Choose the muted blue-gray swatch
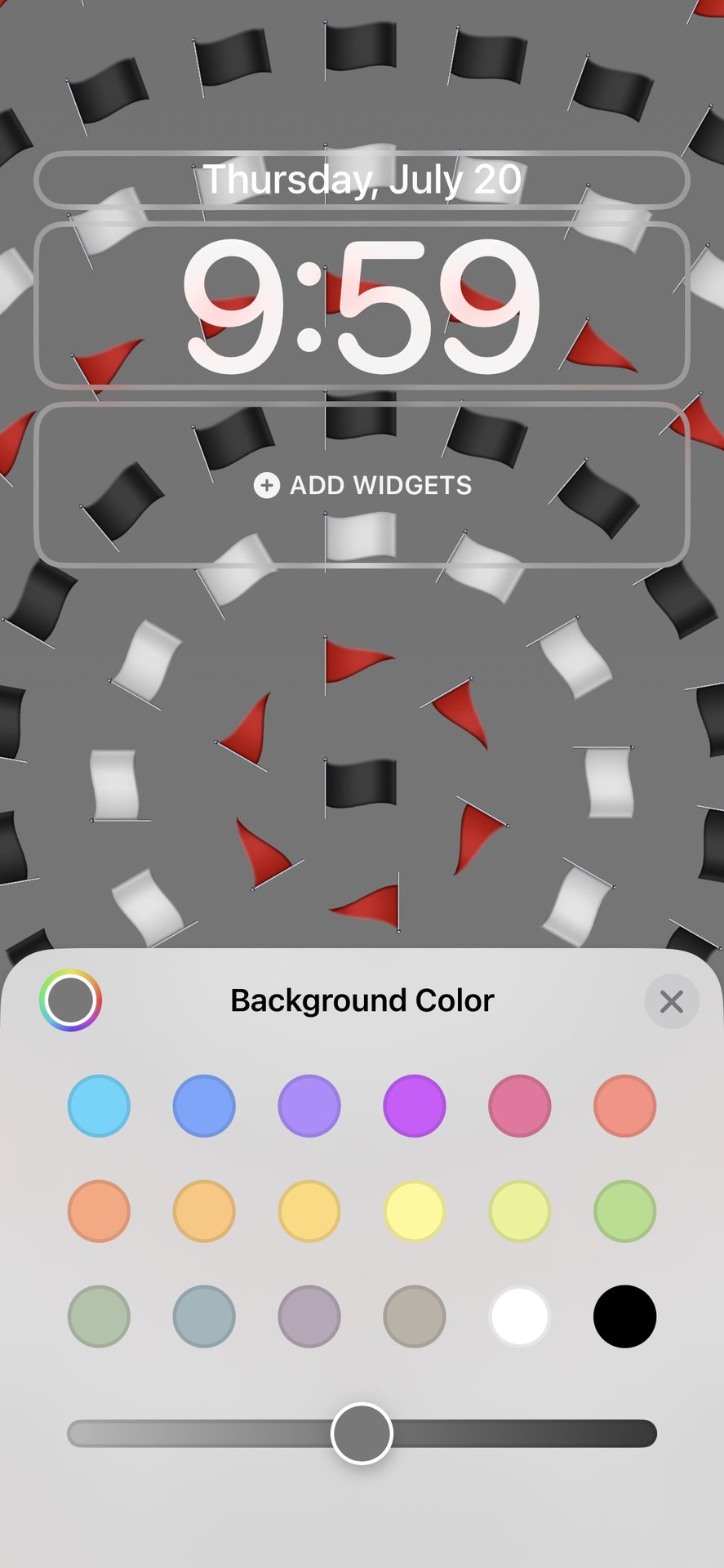Image resolution: width=724 pixels, height=1568 pixels. point(204,1316)
